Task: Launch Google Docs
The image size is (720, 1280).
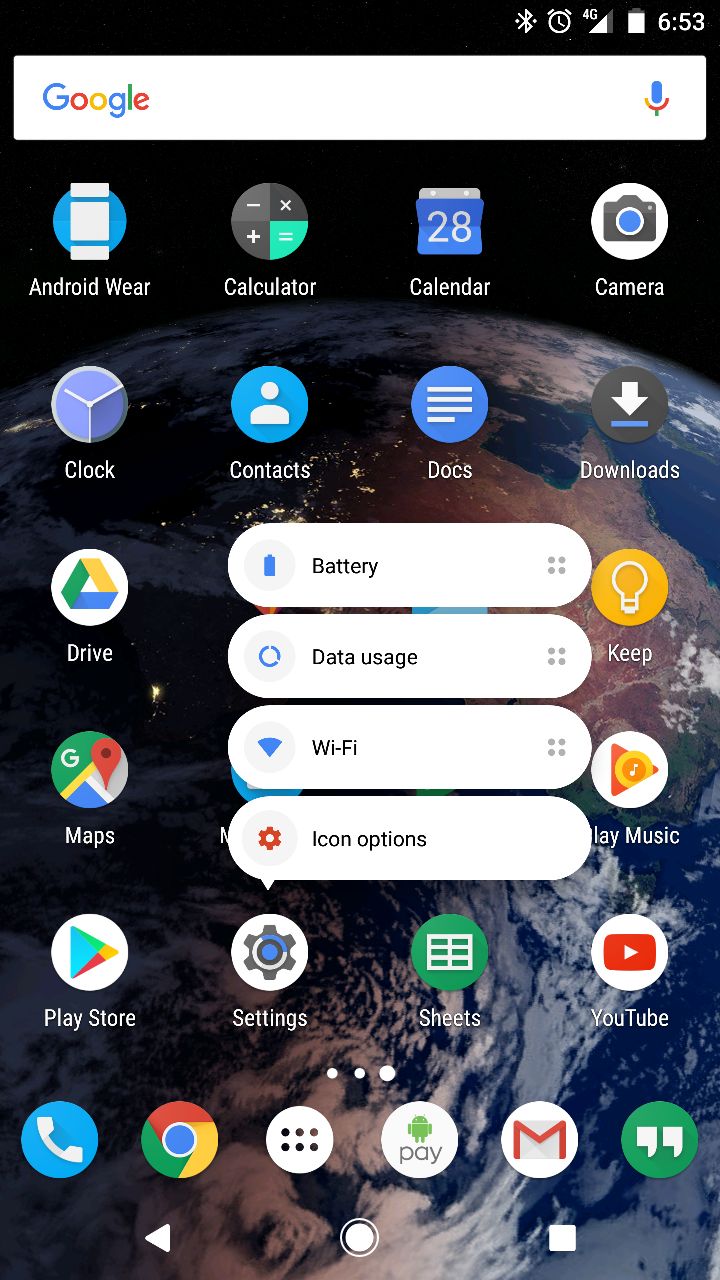Action: (450, 424)
